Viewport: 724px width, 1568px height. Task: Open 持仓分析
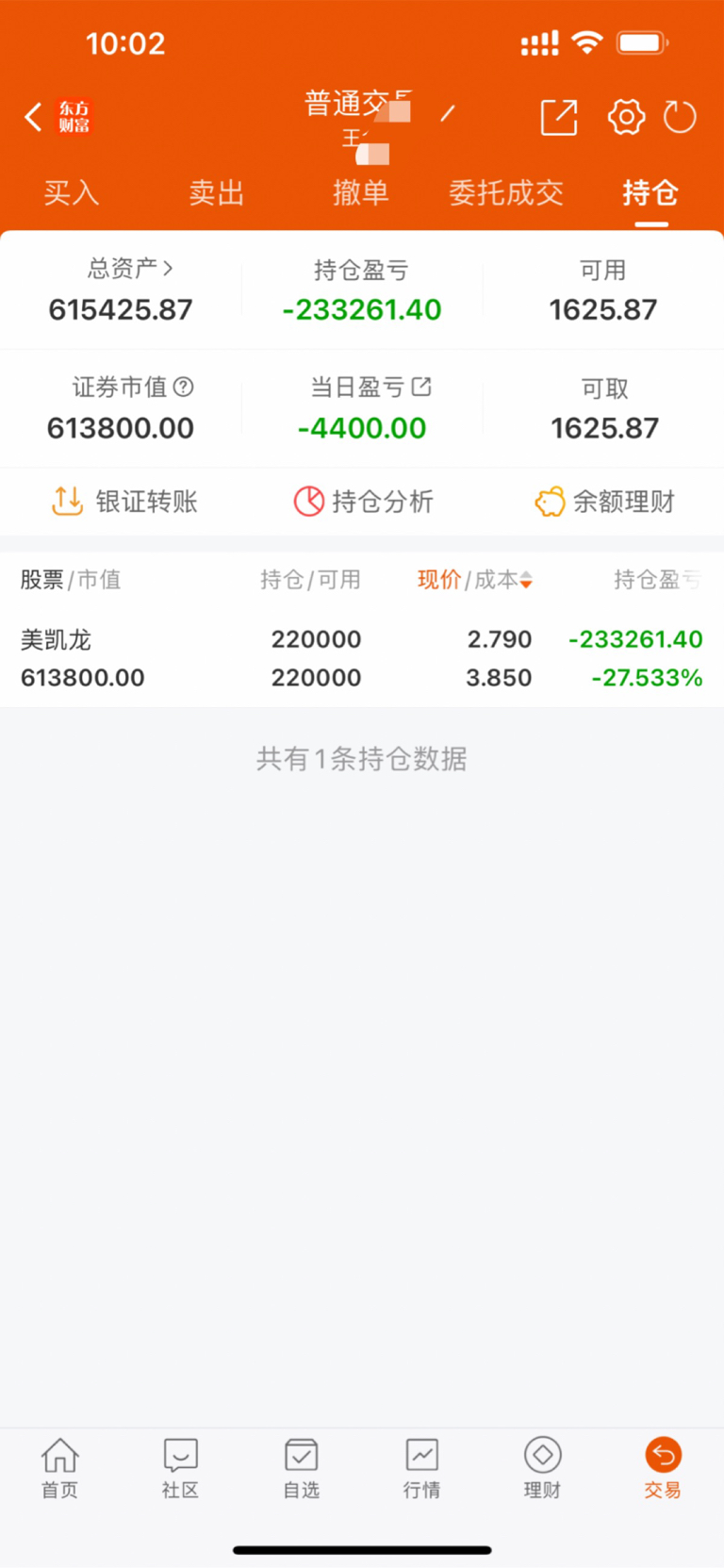[x=364, y=502]
